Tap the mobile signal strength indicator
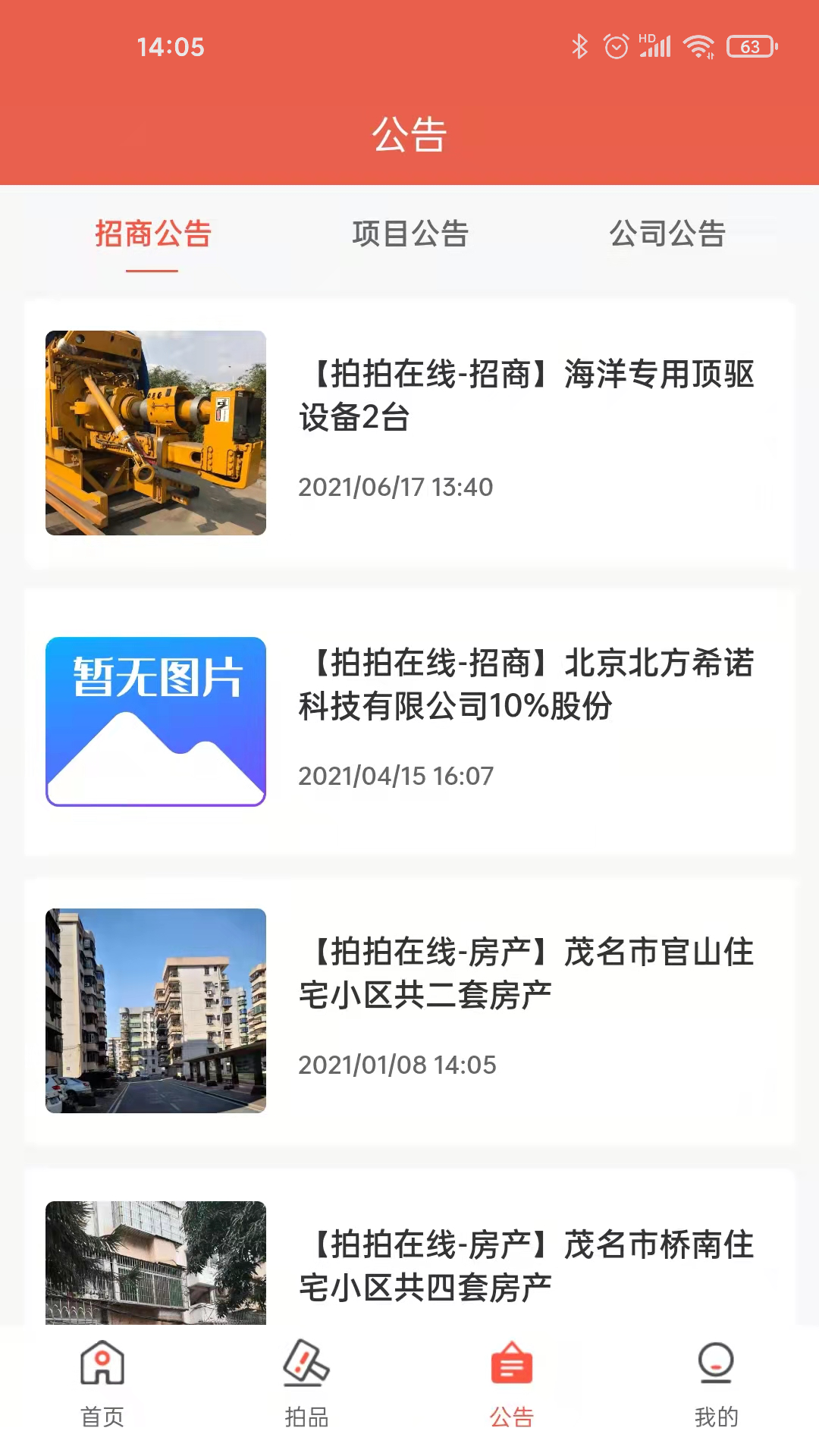The width and height of the screenshot is (819, 1456). [x=657, y=45]
